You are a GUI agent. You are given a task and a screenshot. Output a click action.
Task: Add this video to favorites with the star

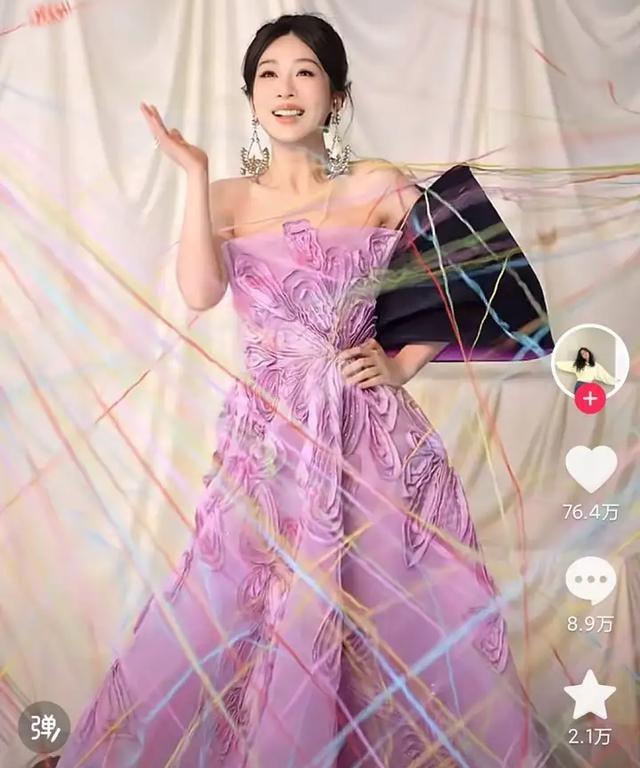click(x=590, y=695)
